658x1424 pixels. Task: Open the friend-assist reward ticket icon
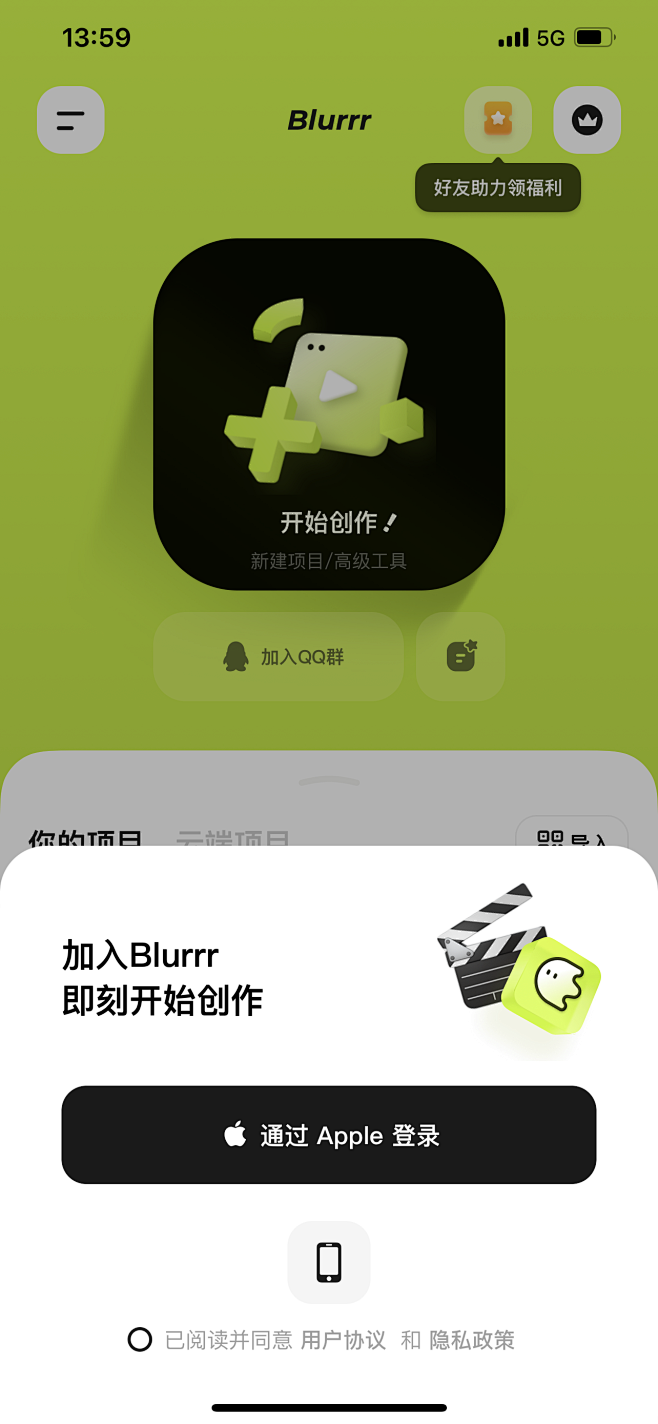coord(498,121)
